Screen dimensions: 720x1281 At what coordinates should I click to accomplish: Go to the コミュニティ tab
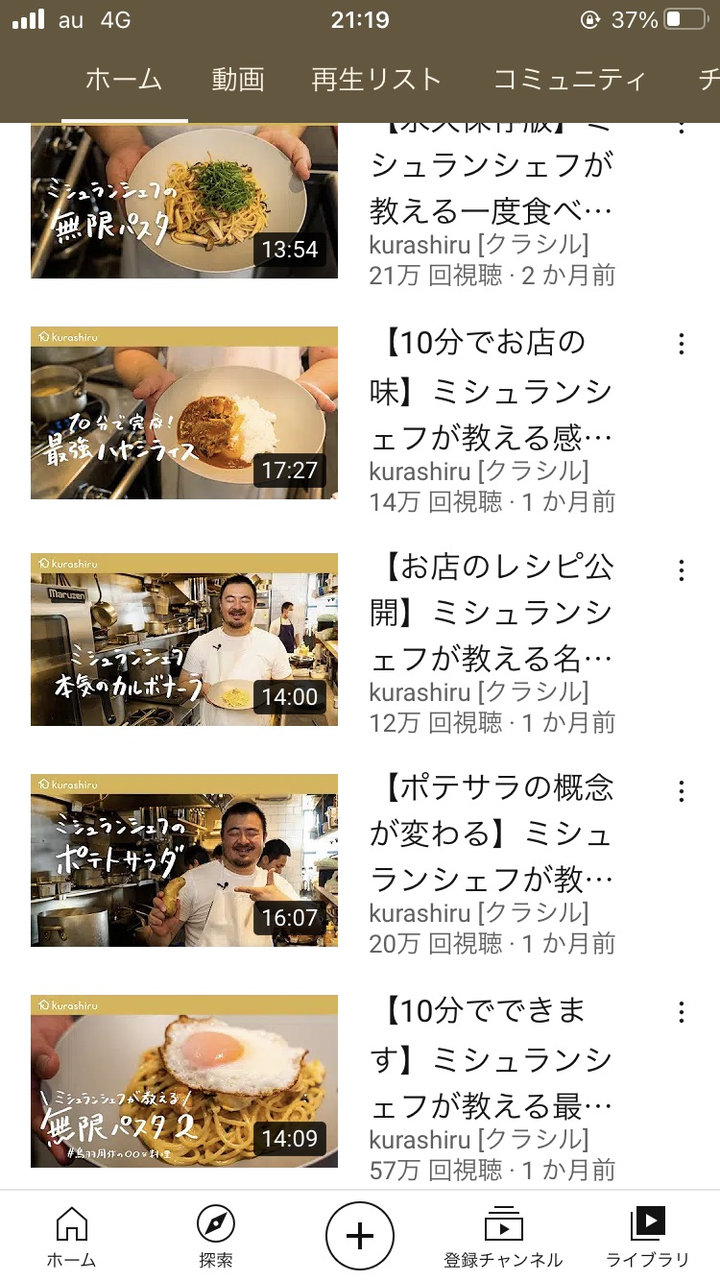point(570,80)
